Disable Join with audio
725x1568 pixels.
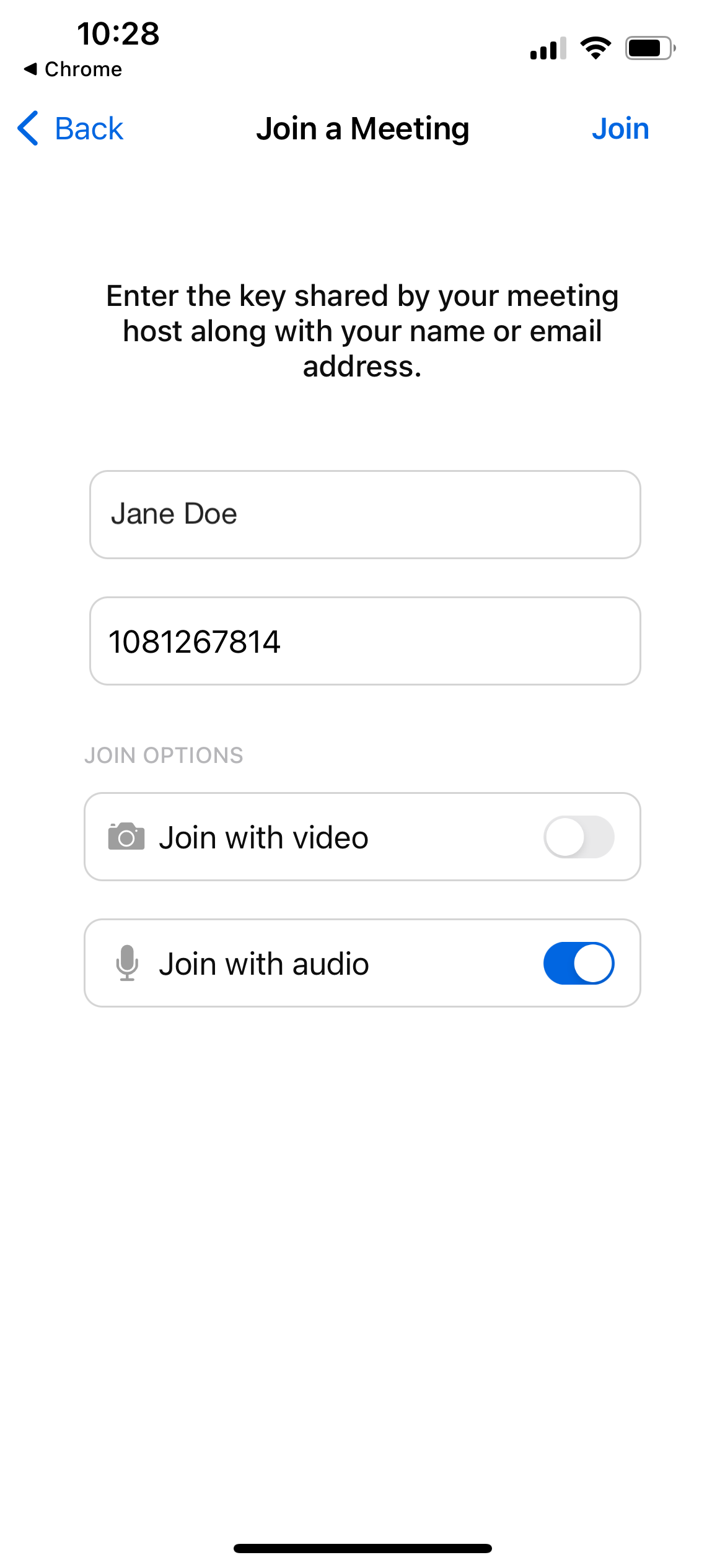[579, 963]
